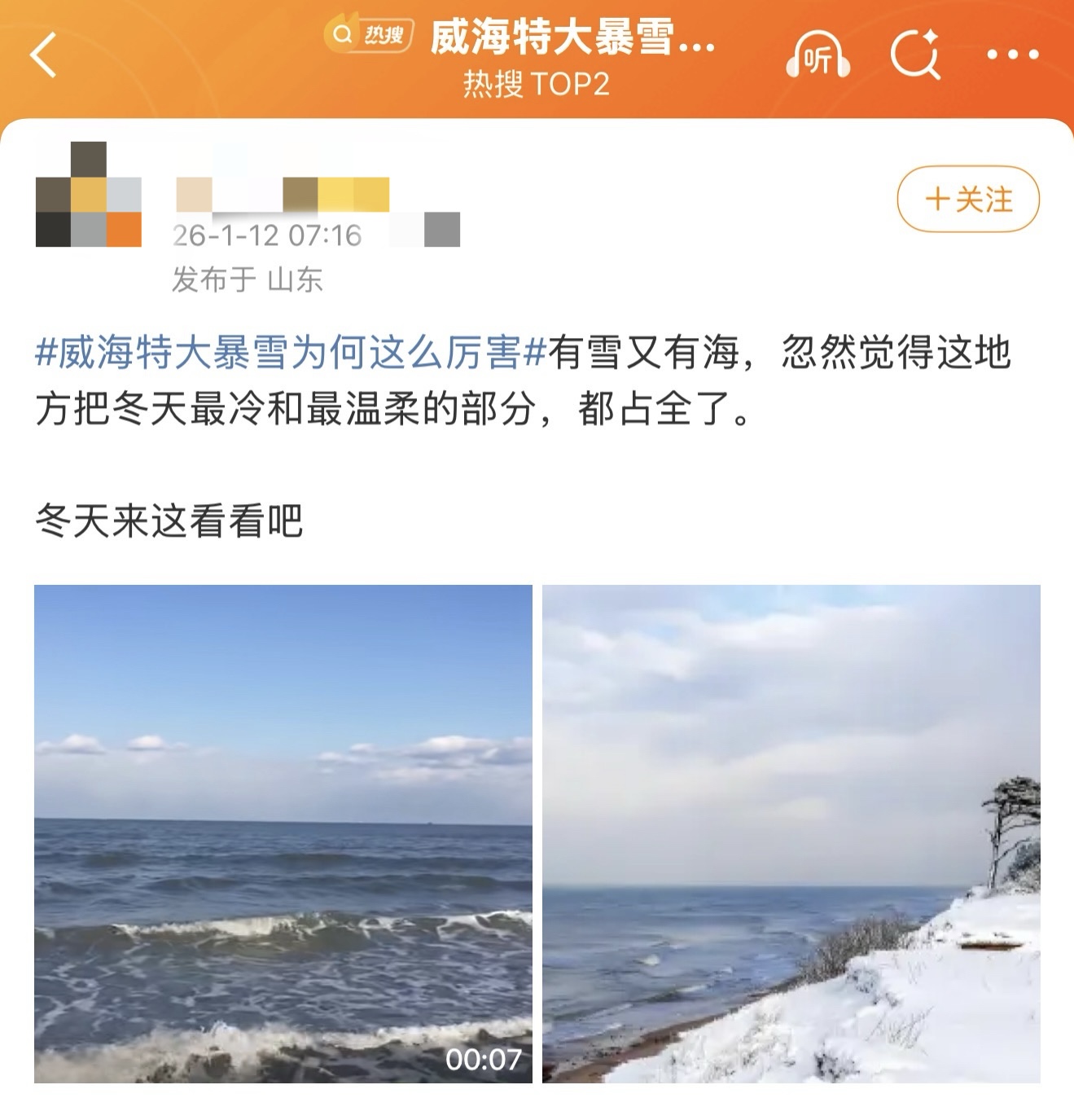Image resolution: width=1074 pixels, height=1120 pixels.
Task: Open the poster's profile avatar
Action: click(x=88, y=195)
